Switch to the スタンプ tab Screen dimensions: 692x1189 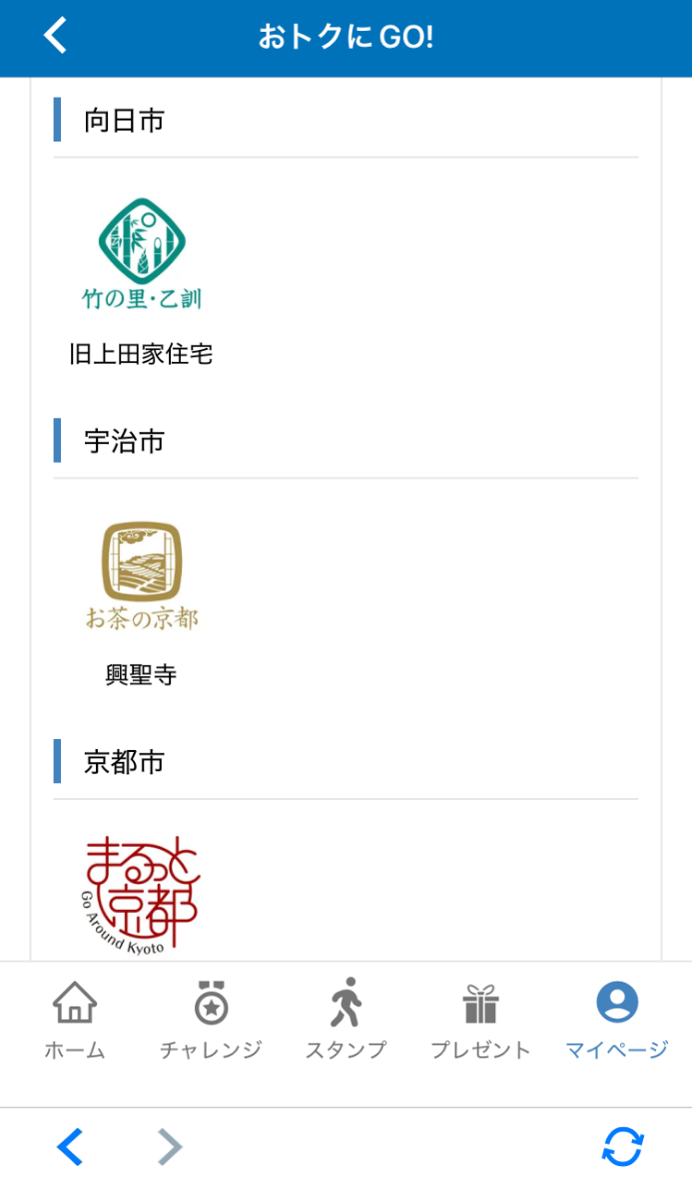click(x=346, y=1020)
